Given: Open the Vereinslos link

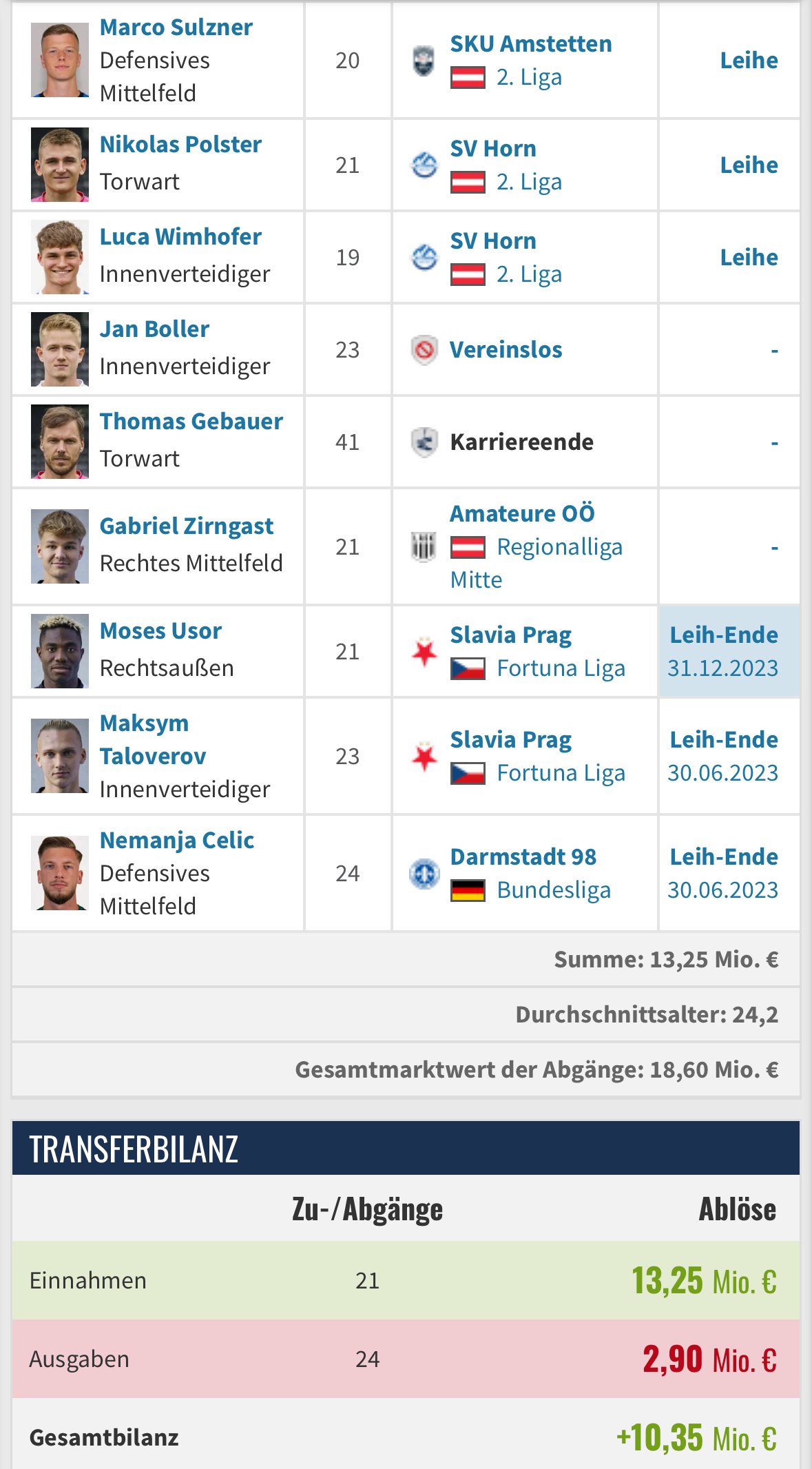Looking at the screenshot, I should (x=506, y=350).
